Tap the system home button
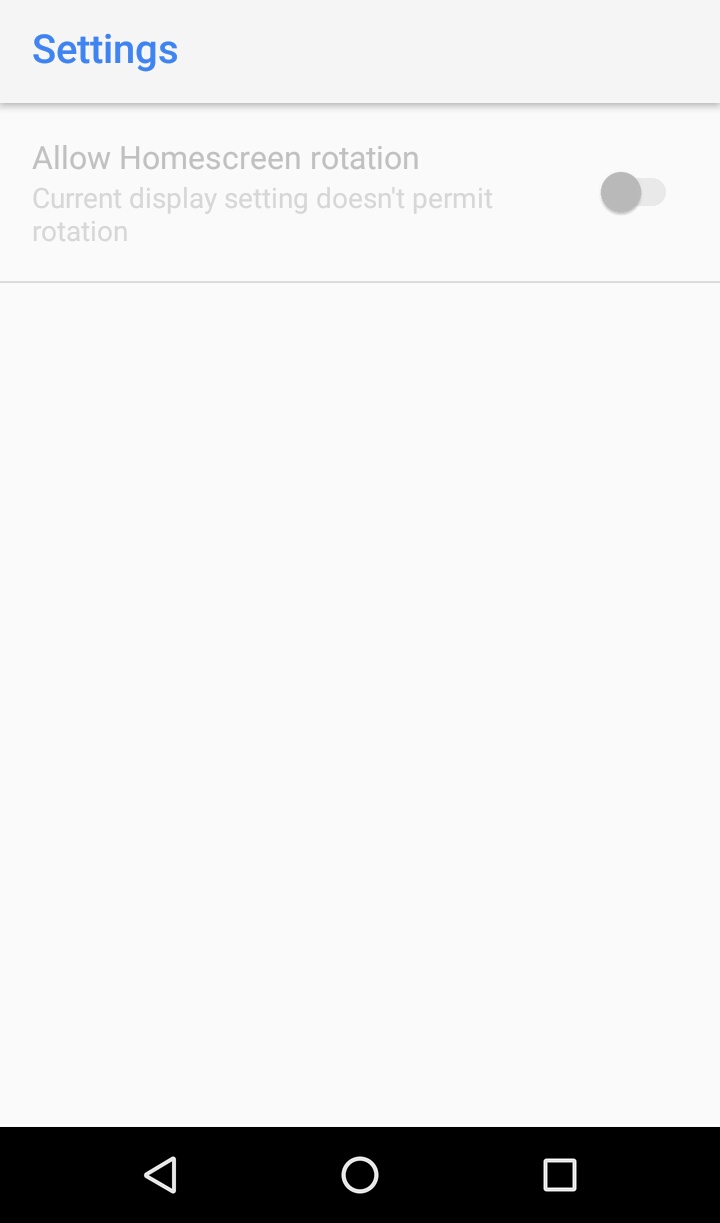 pos(360,1175)
